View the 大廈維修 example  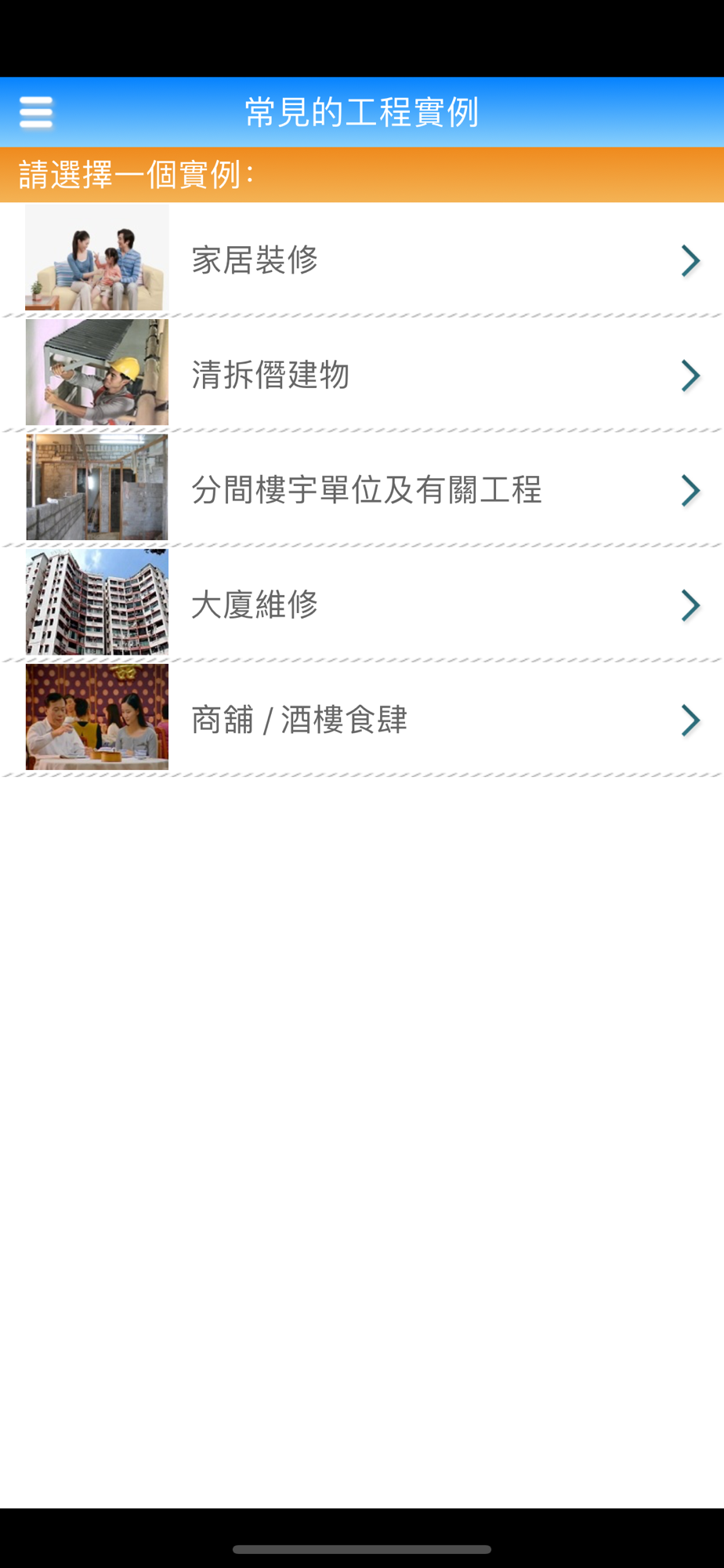[x=362, y=604]
